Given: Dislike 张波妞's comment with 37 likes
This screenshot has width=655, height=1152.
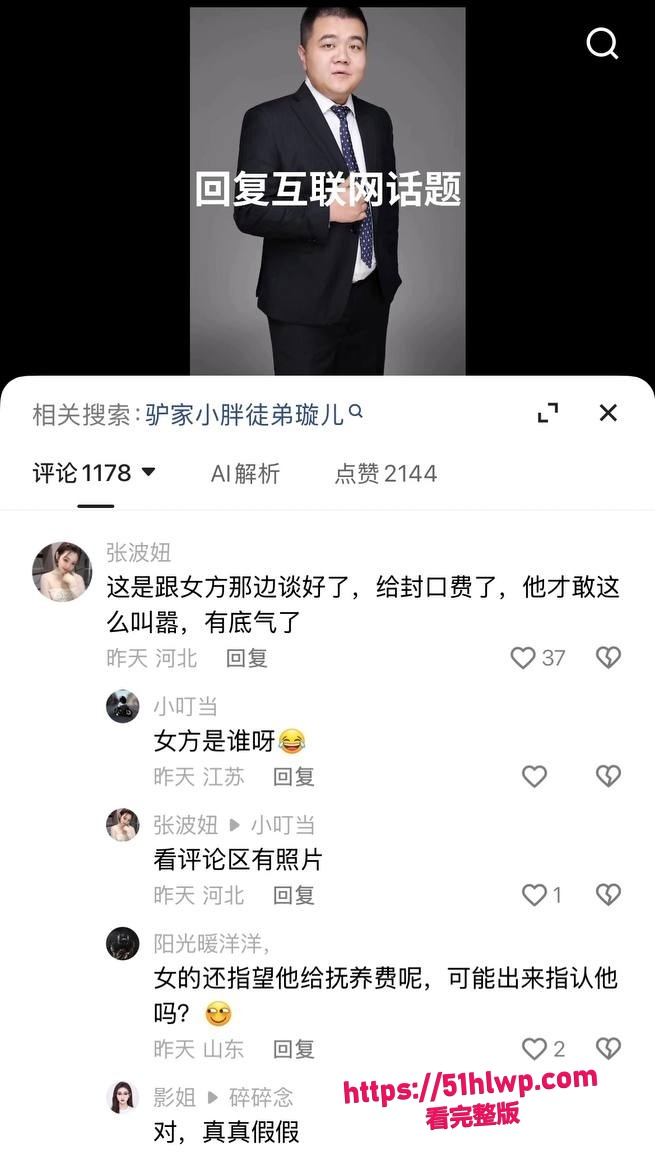Looking at the screenshot, I should click(608, 658).
